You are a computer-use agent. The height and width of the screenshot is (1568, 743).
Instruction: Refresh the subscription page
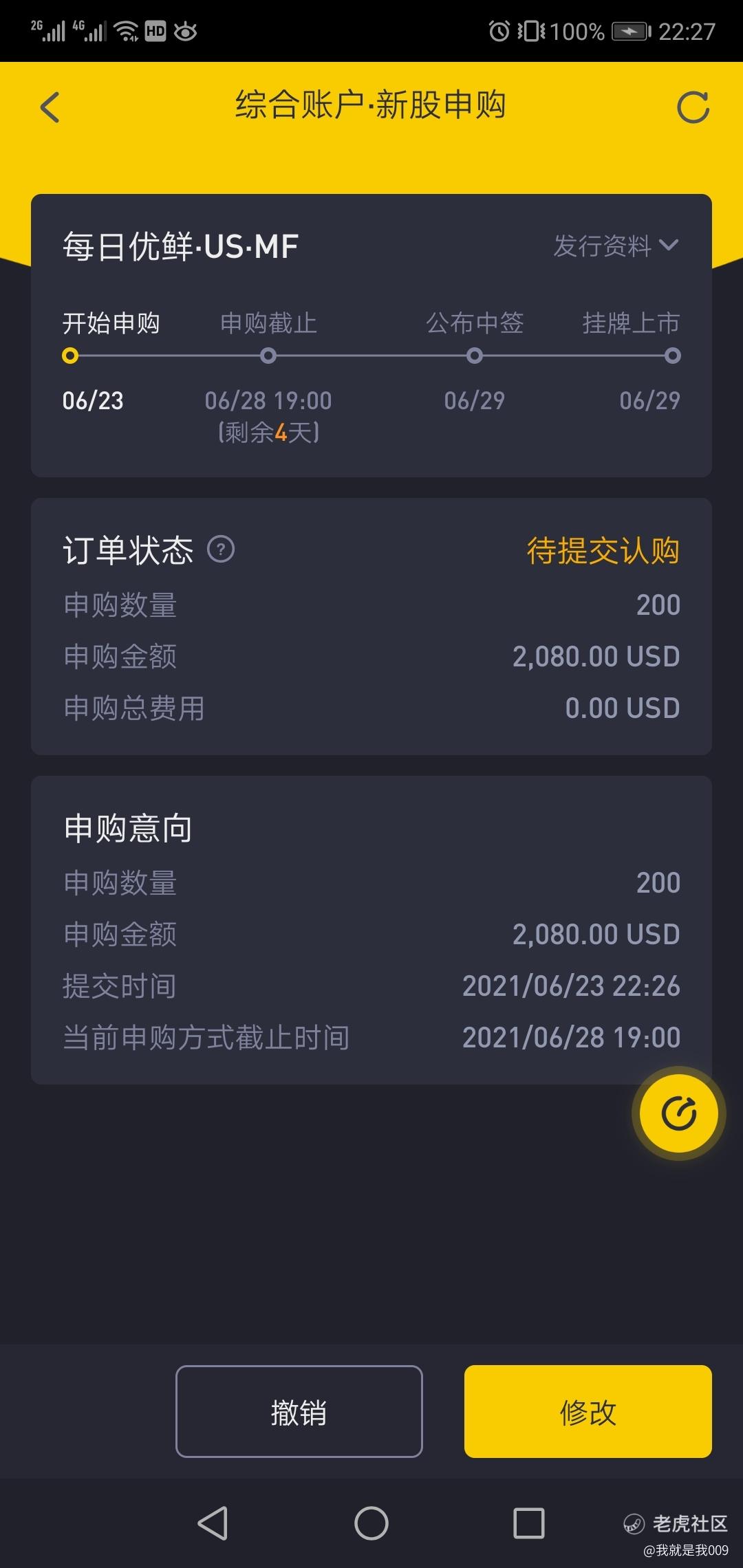[x=692, y=107]
